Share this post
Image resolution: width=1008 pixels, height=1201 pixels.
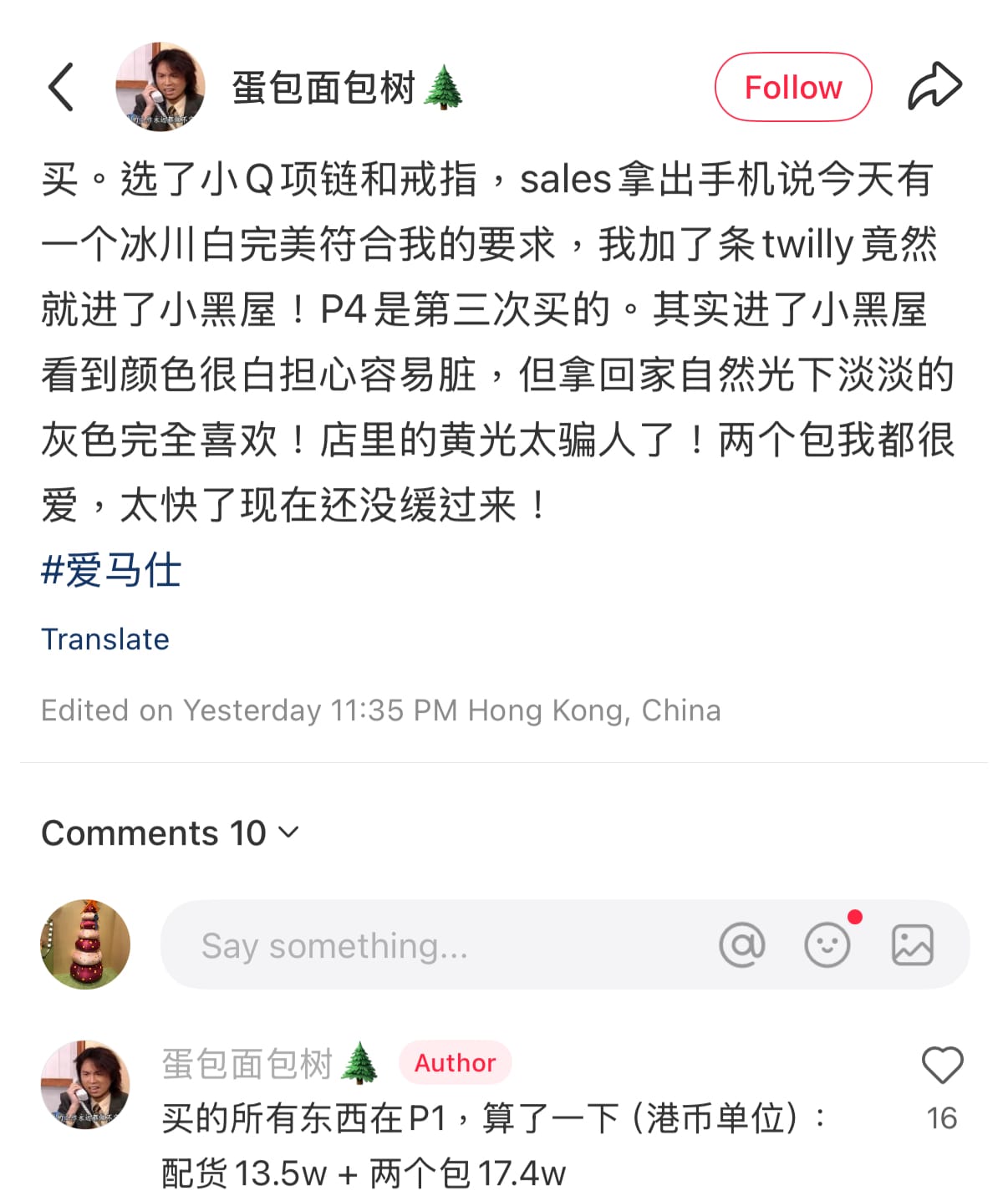point(934,87)
